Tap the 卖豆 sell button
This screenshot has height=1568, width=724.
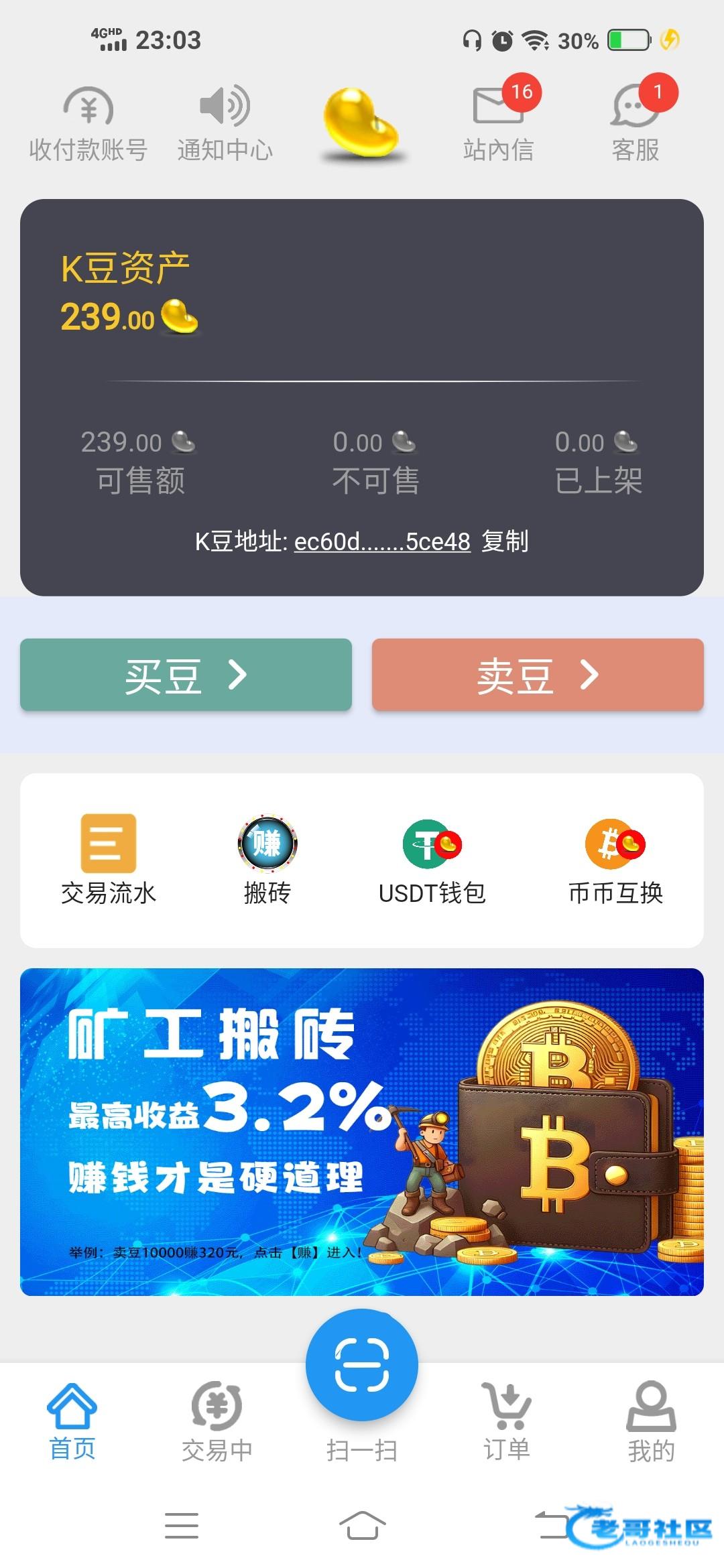pyautogui.click(x=538, y=675)
